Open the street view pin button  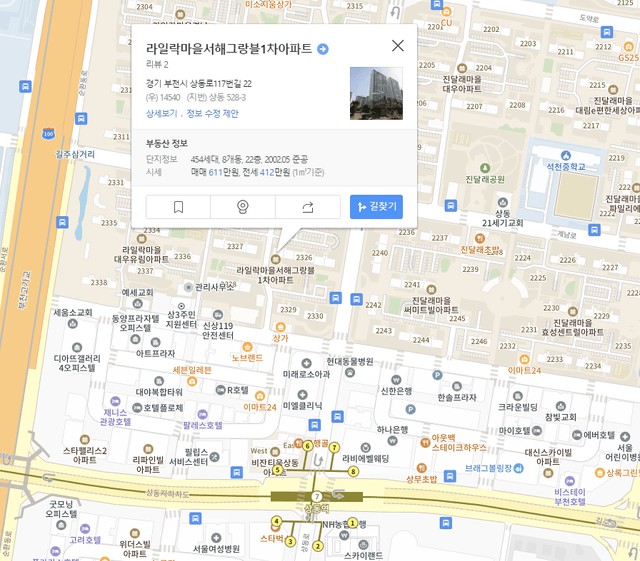coord(243,207)
